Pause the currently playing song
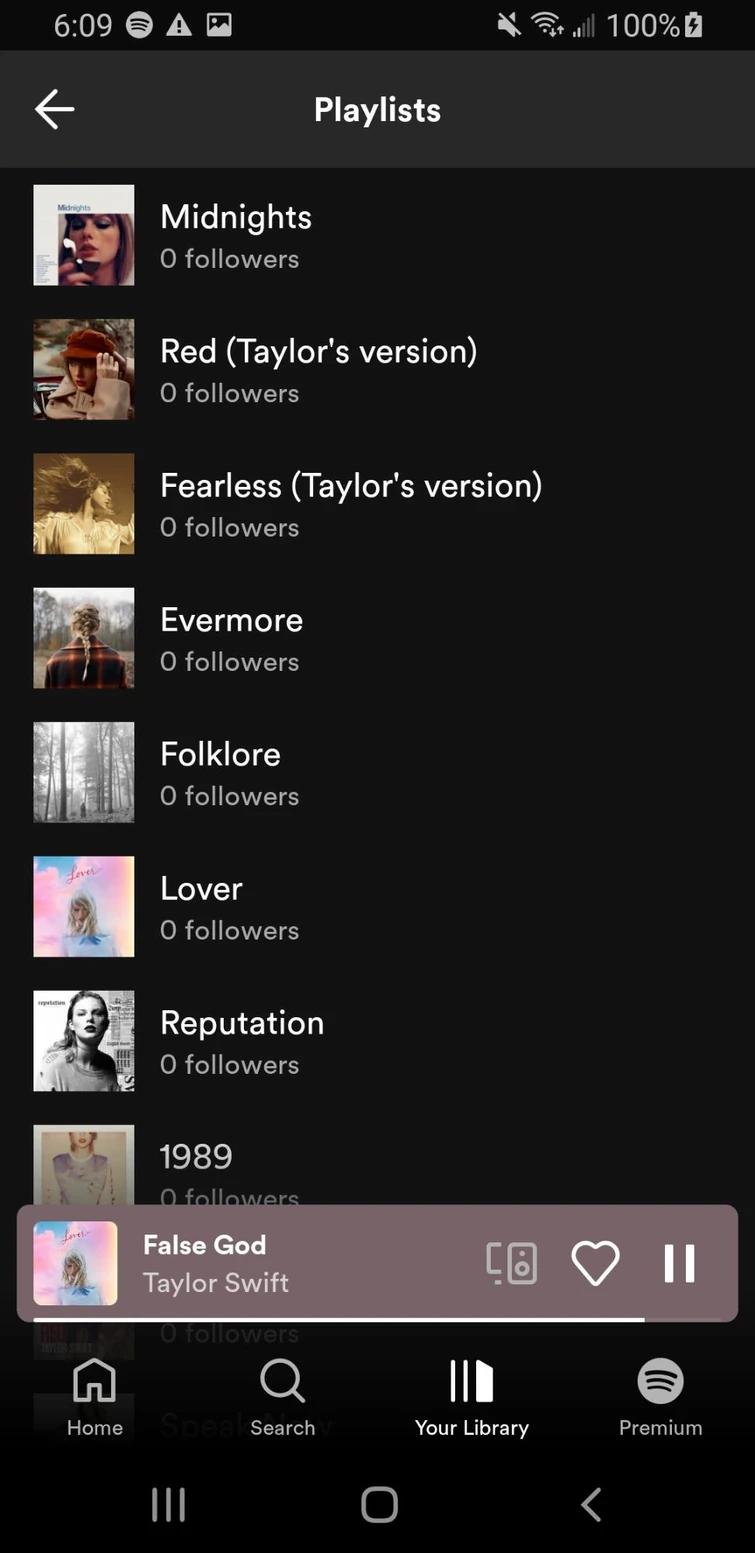The width and height of the screenshot is (755, 1553). point(678,1263)
